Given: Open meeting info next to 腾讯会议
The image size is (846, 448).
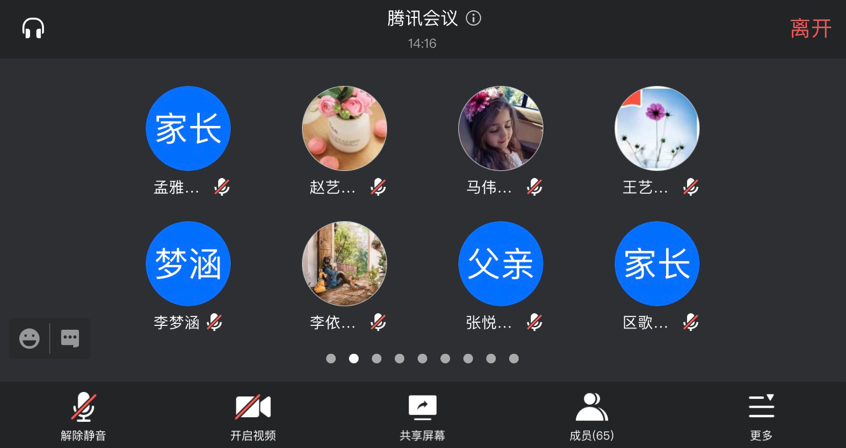Looking at the screenshot, I should tap(474, 18).
